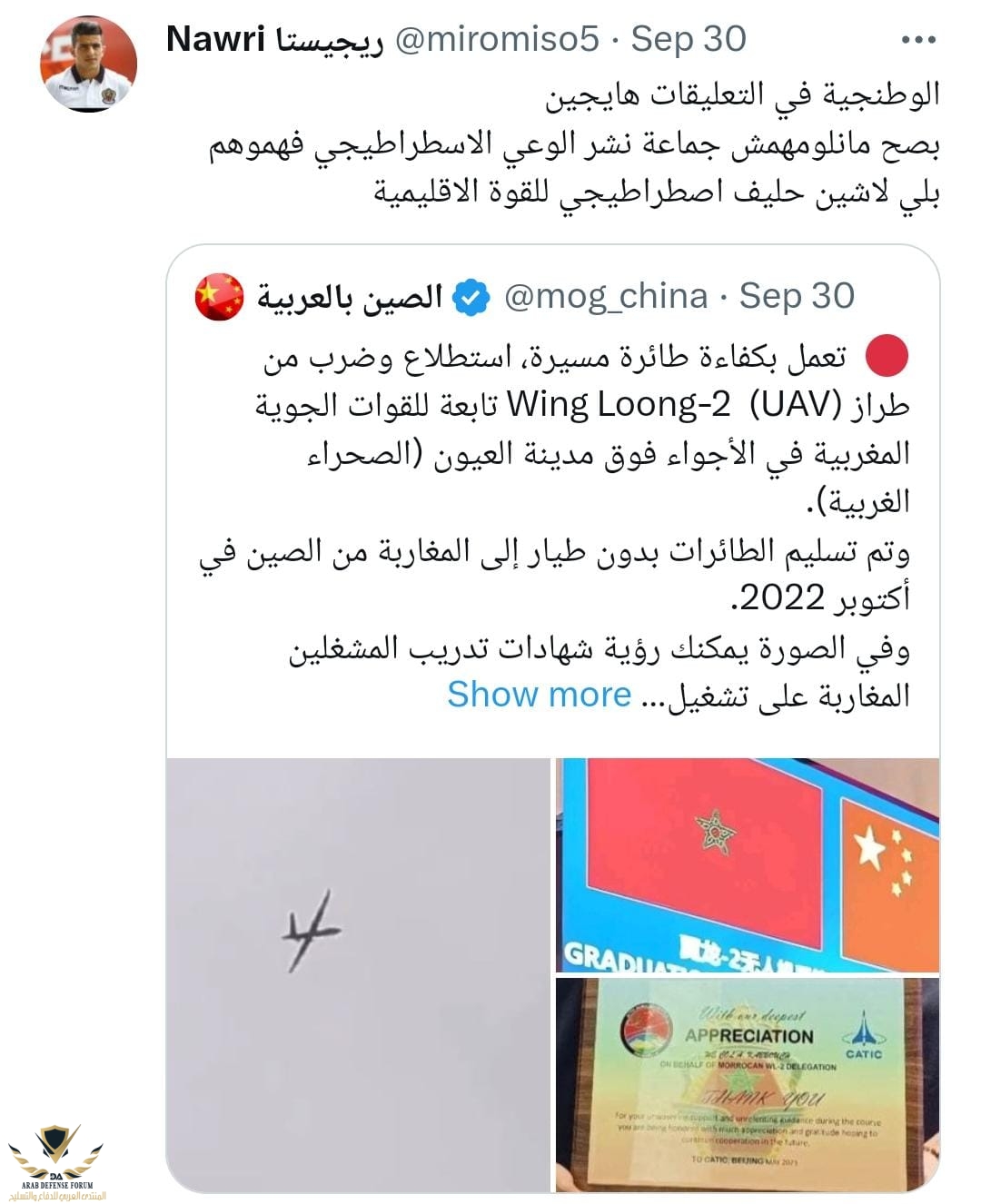The width and height of the screenshot is (981, 1204).
Task: Open Nawri's profile picture
Action: (88, 64)
